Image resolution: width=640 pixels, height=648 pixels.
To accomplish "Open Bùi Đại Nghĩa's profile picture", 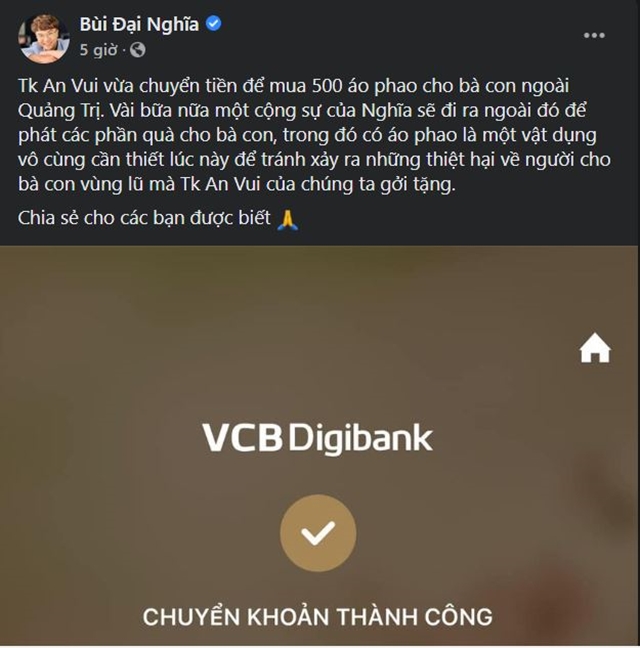I will click(x=43, y=37).
